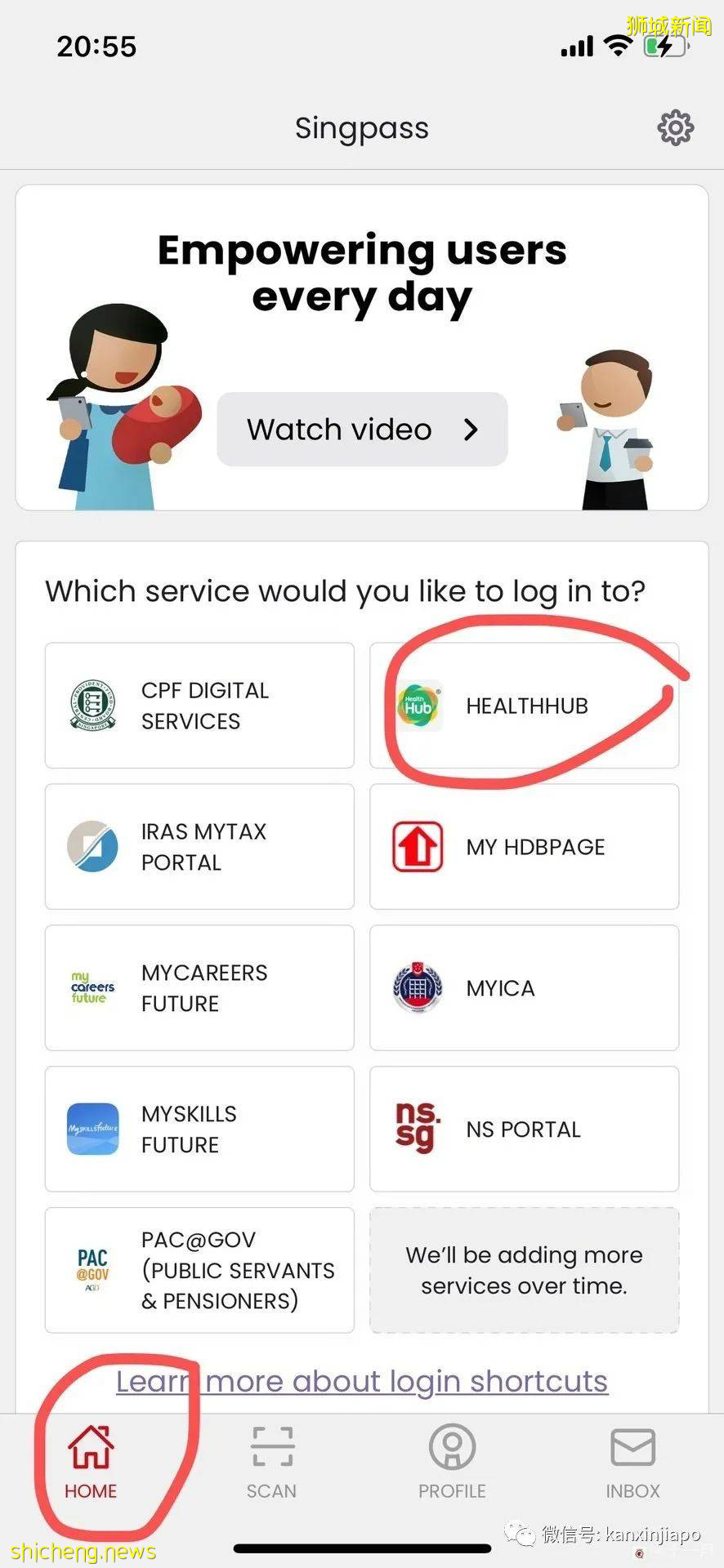Open the Profile tab

(452, 1462)
